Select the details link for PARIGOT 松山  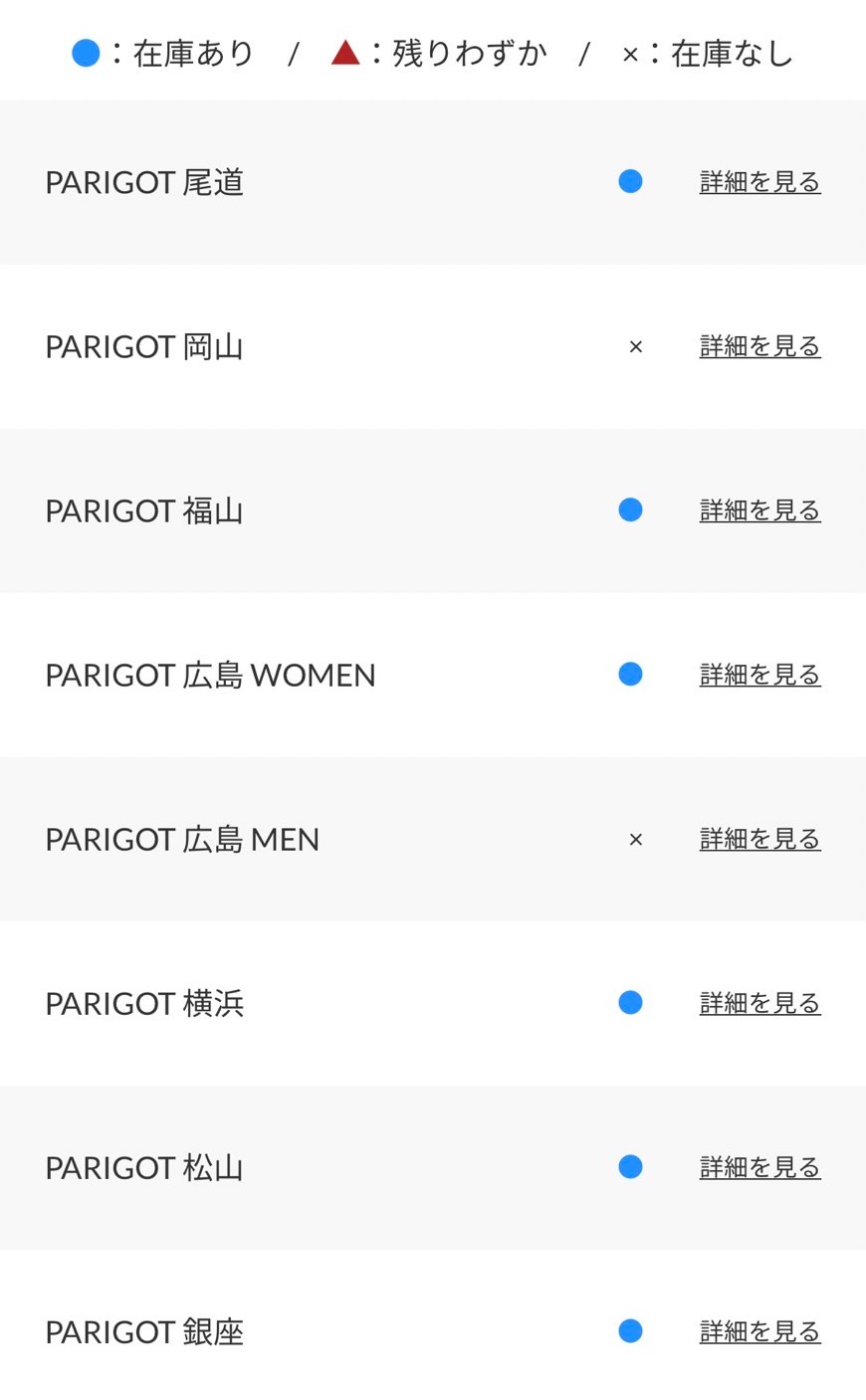tap(759, 1167)
